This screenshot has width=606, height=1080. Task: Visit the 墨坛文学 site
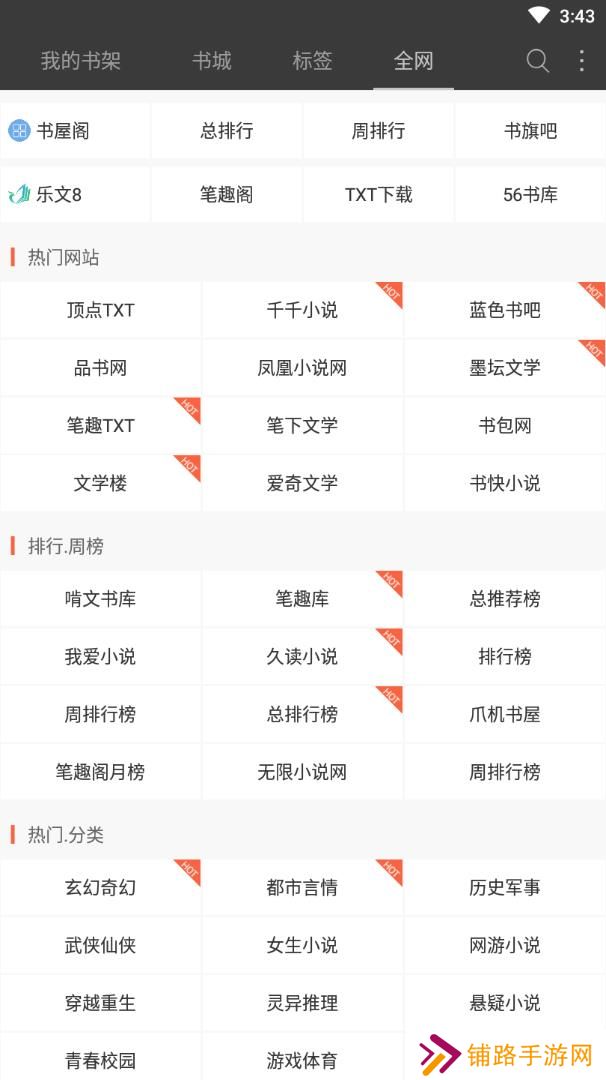click(505, 368)
